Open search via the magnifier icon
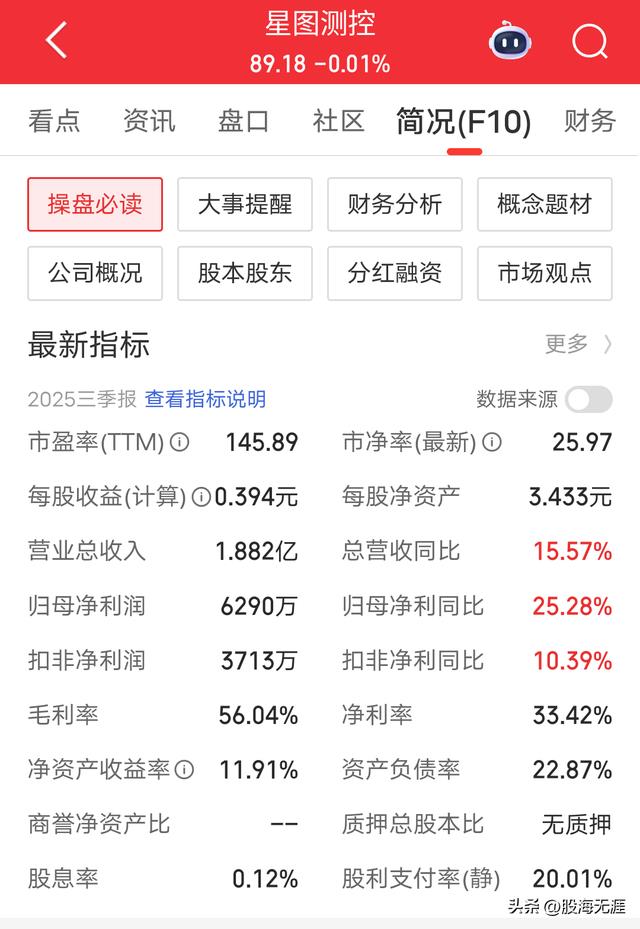This screenshot has height=929, width=640. point(590,42)
